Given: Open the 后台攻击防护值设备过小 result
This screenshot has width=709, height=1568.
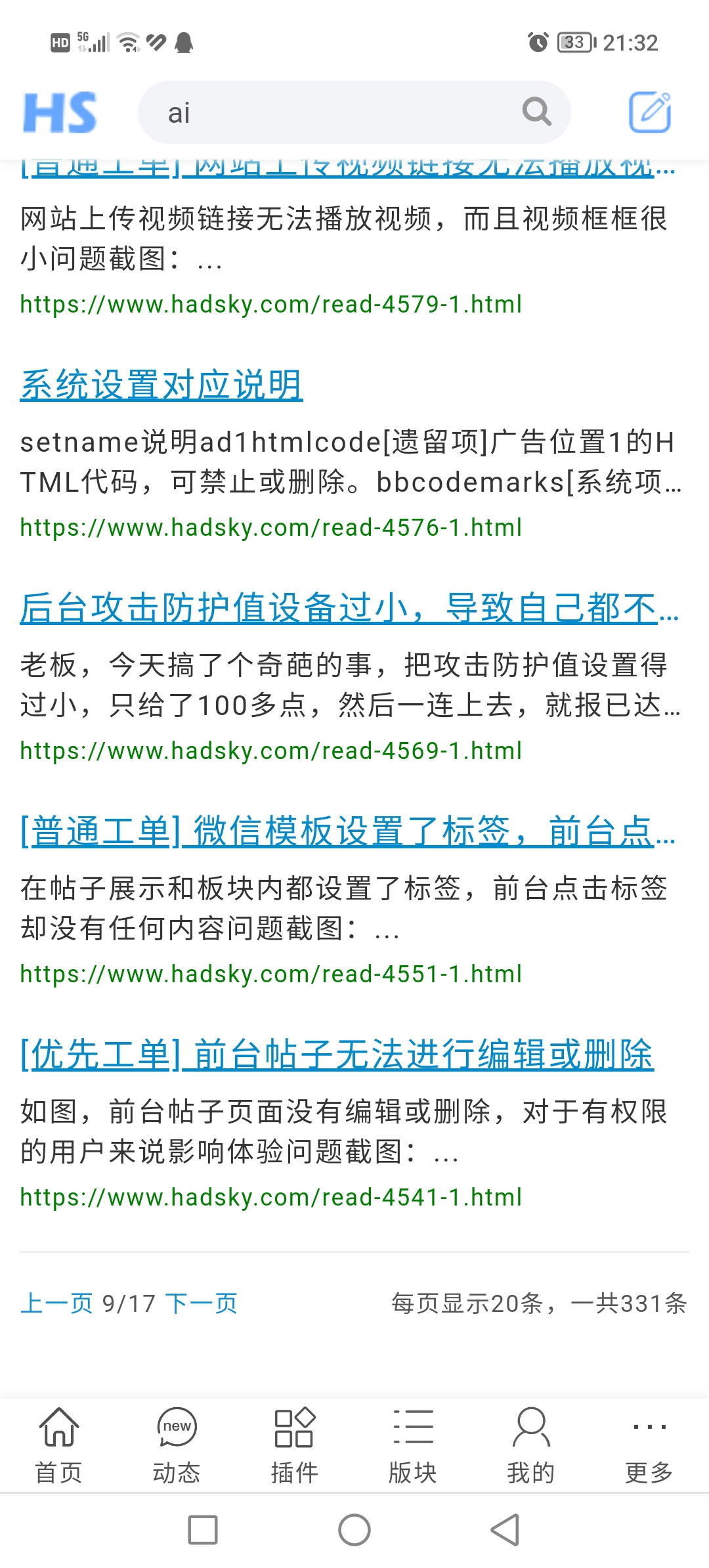Looking at the screenshot, I should (x=349, y=608).
